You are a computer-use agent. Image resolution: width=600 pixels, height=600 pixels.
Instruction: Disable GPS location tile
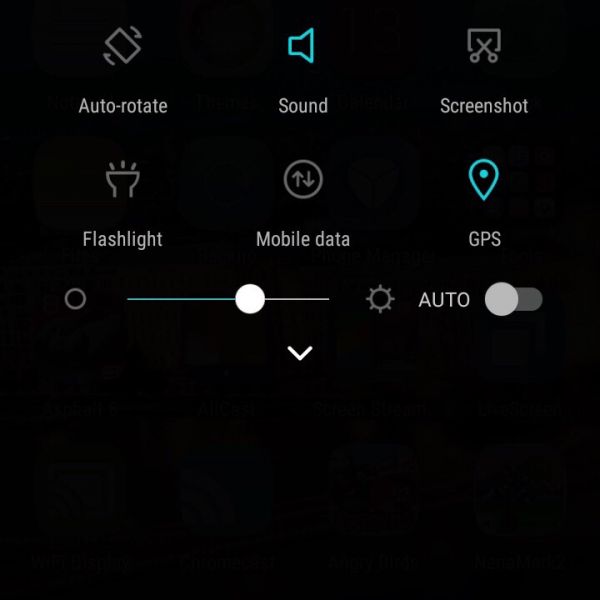484,181
